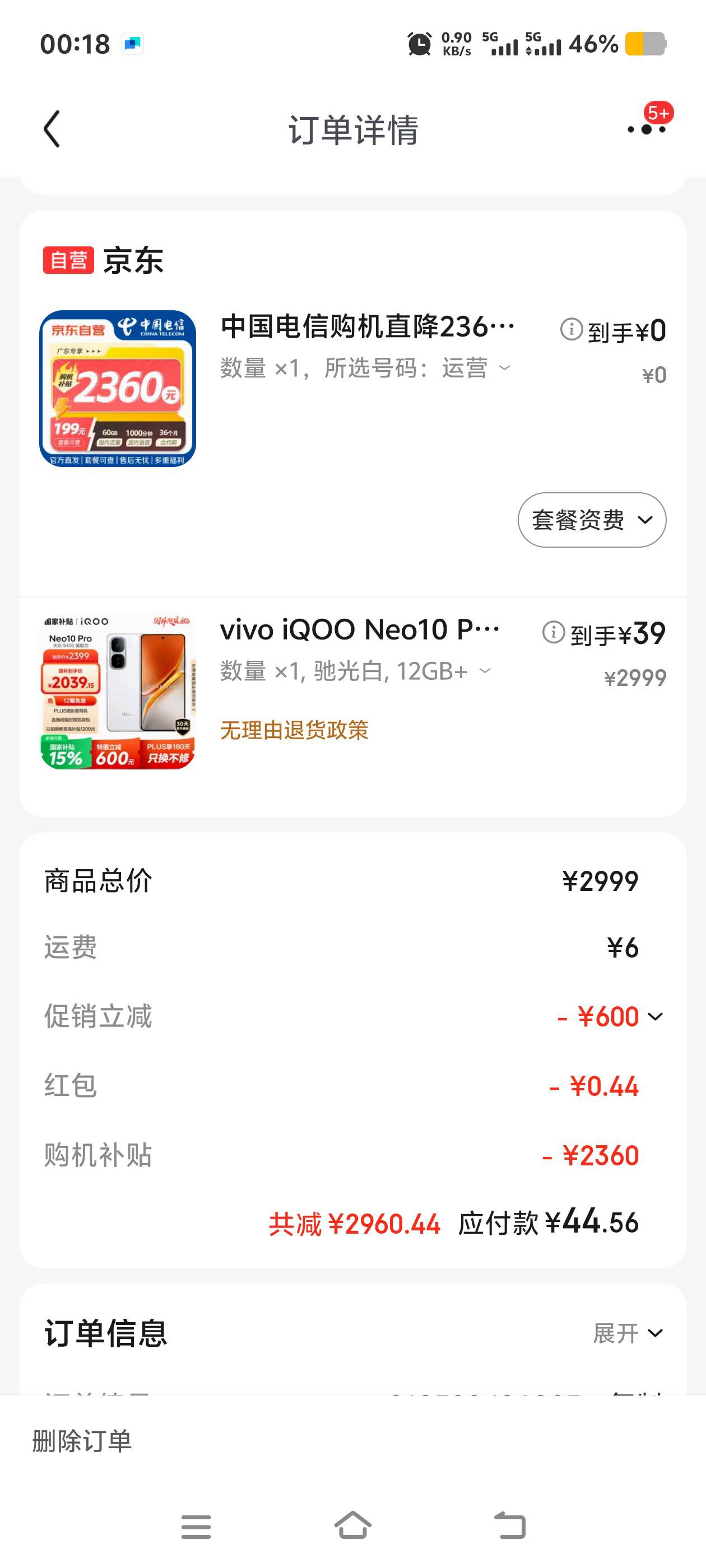This screenshot has height=1568, width=706.
Task: Show info for 到手¥39 price
Action: point(554,632)
